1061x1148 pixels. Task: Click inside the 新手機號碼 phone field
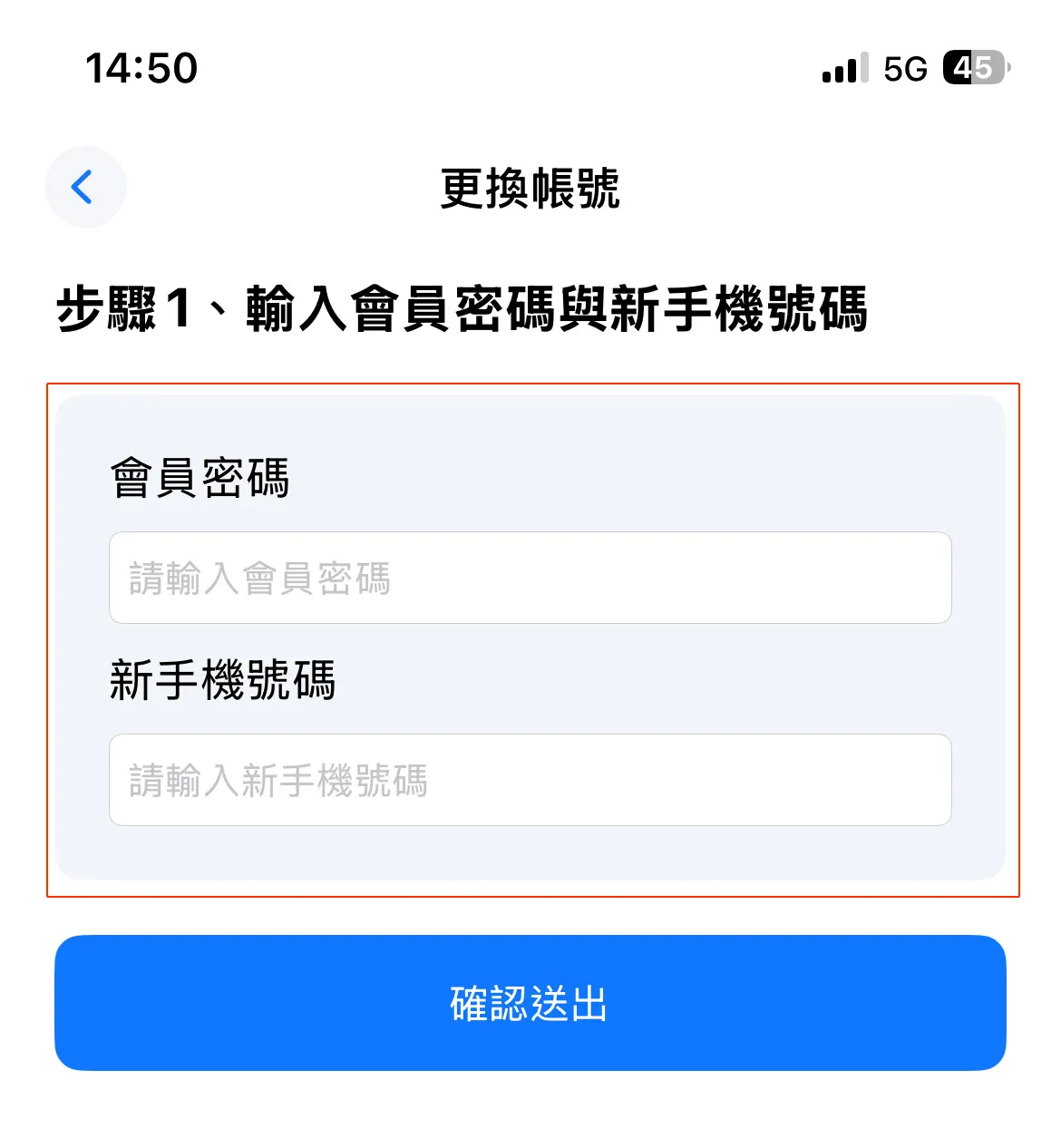pyautogui.click(x=530, y=780)
